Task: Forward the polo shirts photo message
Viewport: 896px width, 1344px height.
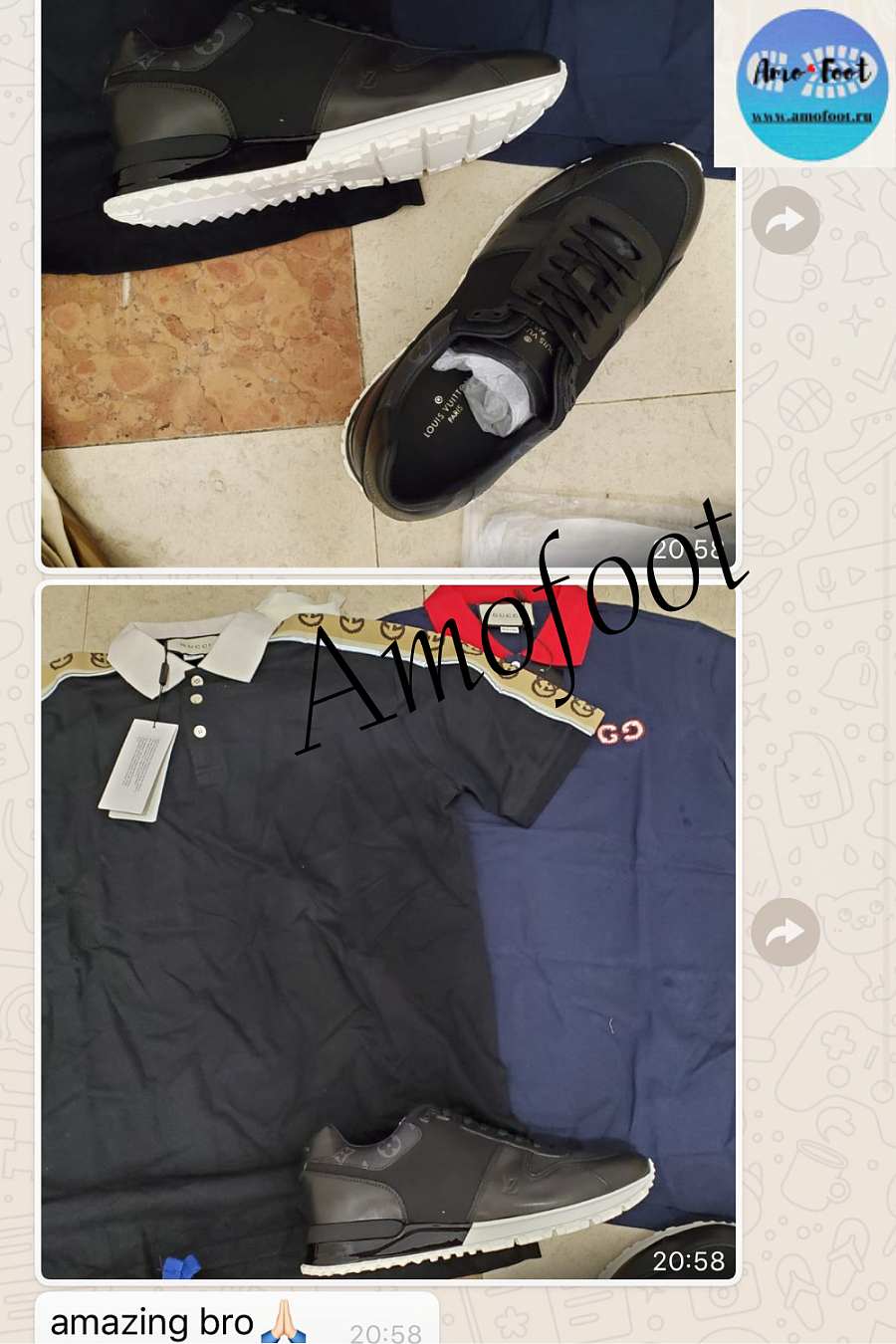Action: tap(784, 933)
